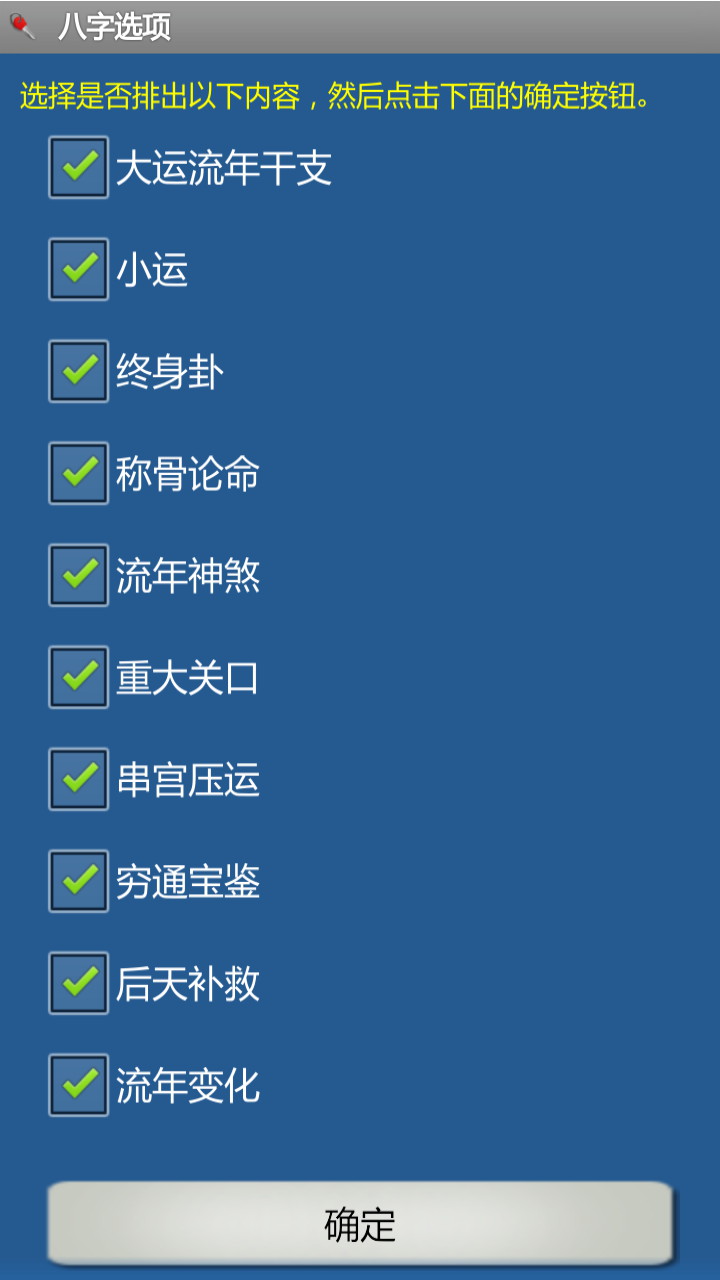Uncheck the 串宫压运 checkbox
The height and width of the screenshot is (1280, 720).
click(x=79, y=779)
